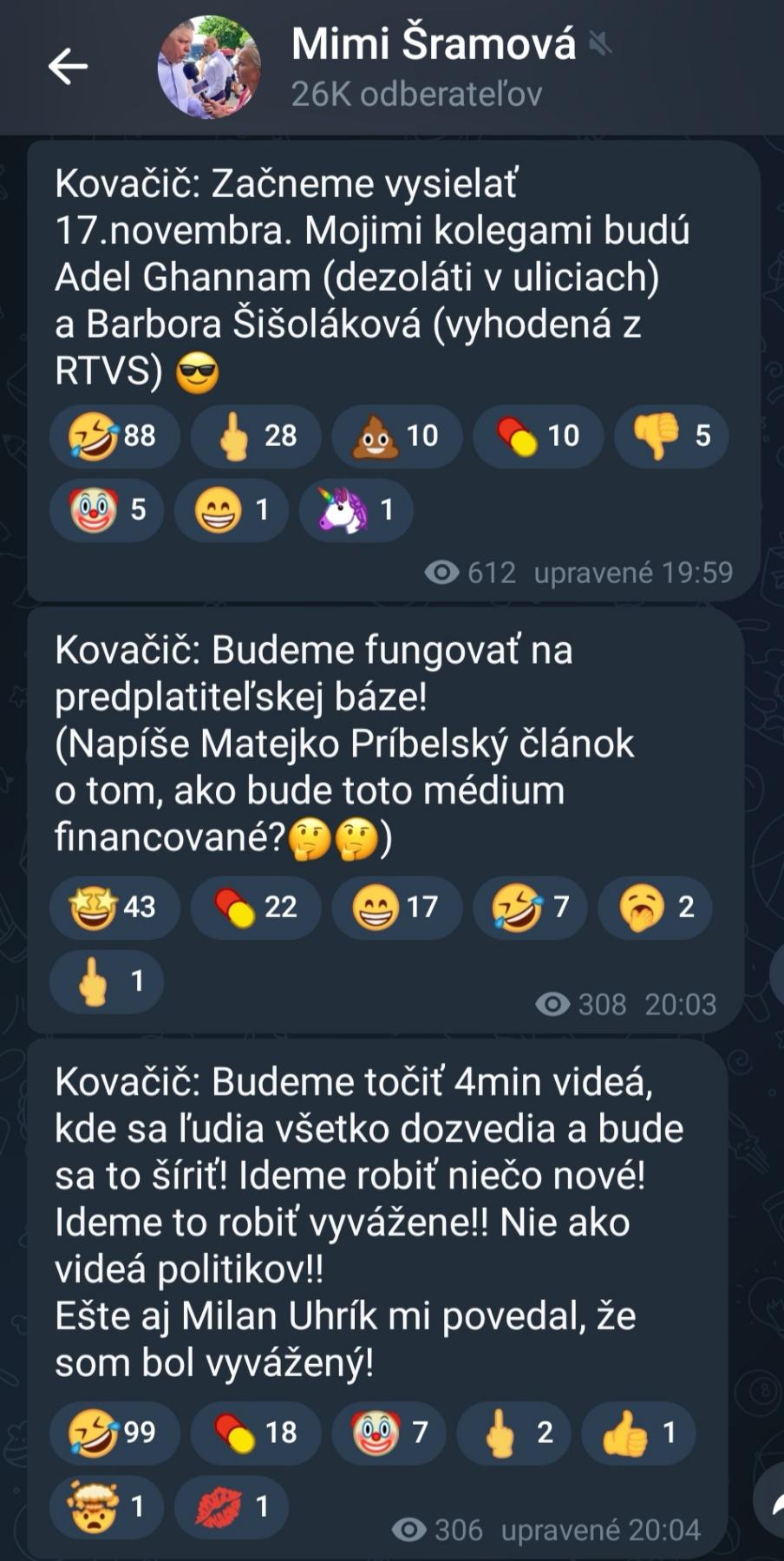Viewport: 784px width, 1561px height.
Task: Tap the poop reaction on first post
Action: point(396,436)
